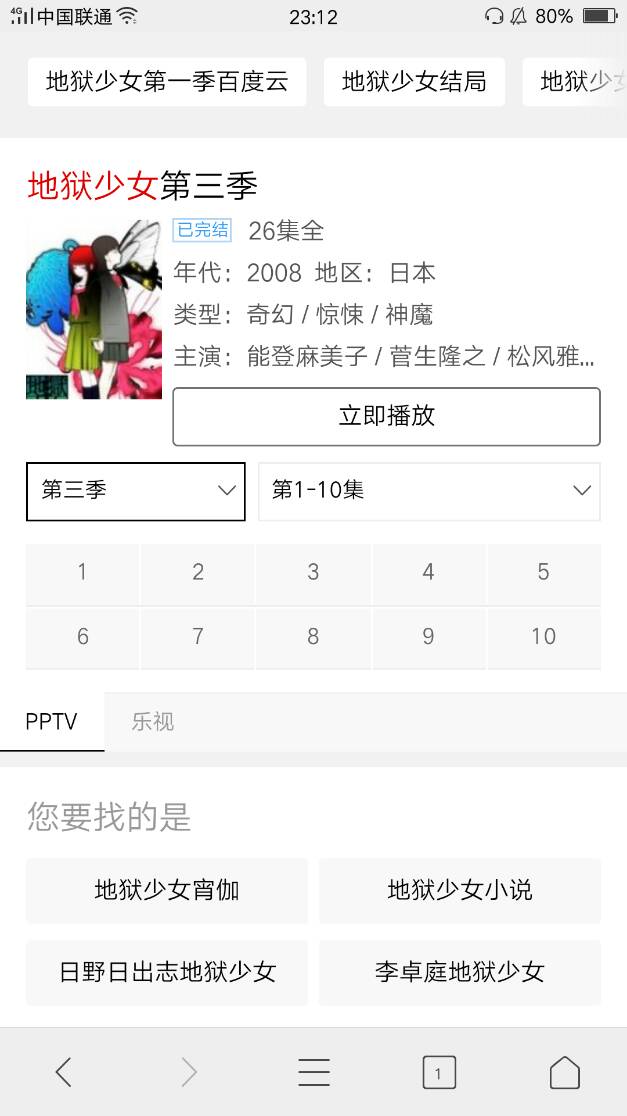Screen dimensions: 627x1116
Task: Open the tab switcher
Action: [x=439, y=1072]
